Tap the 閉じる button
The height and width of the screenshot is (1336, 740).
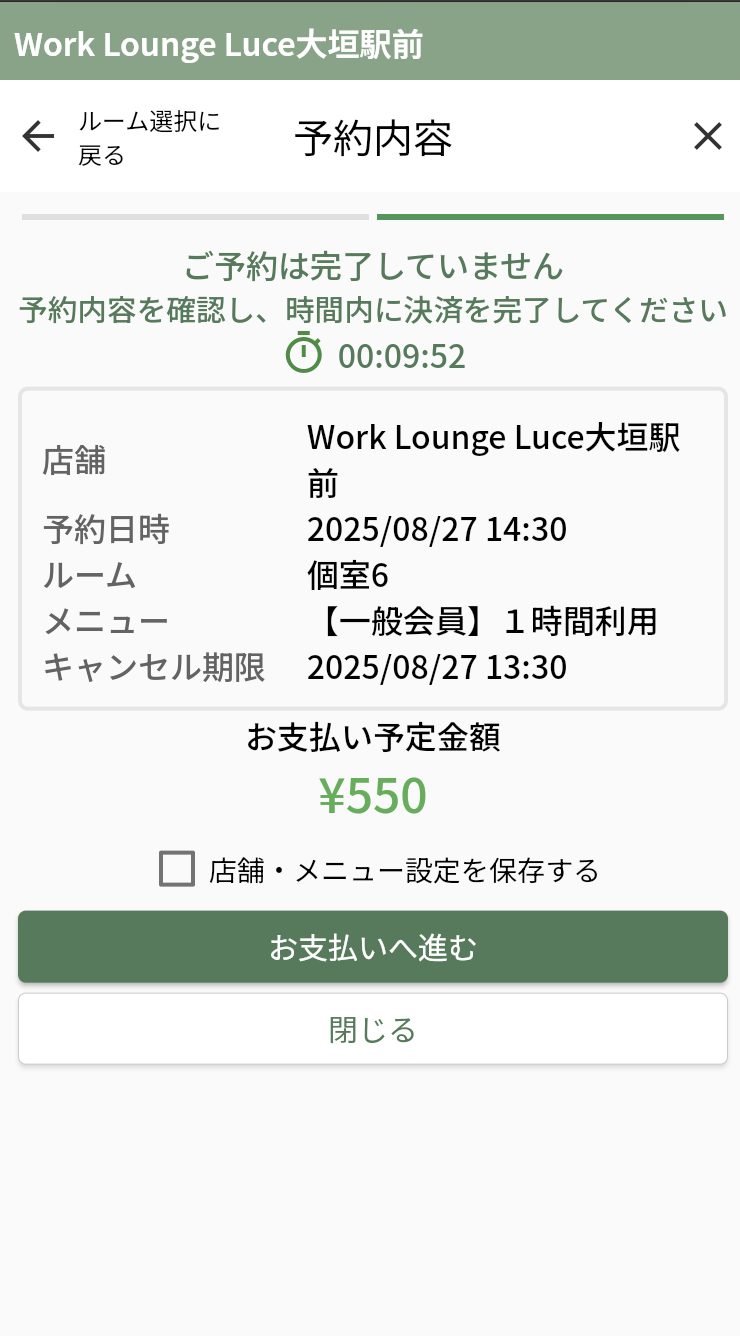(372, 1029)
